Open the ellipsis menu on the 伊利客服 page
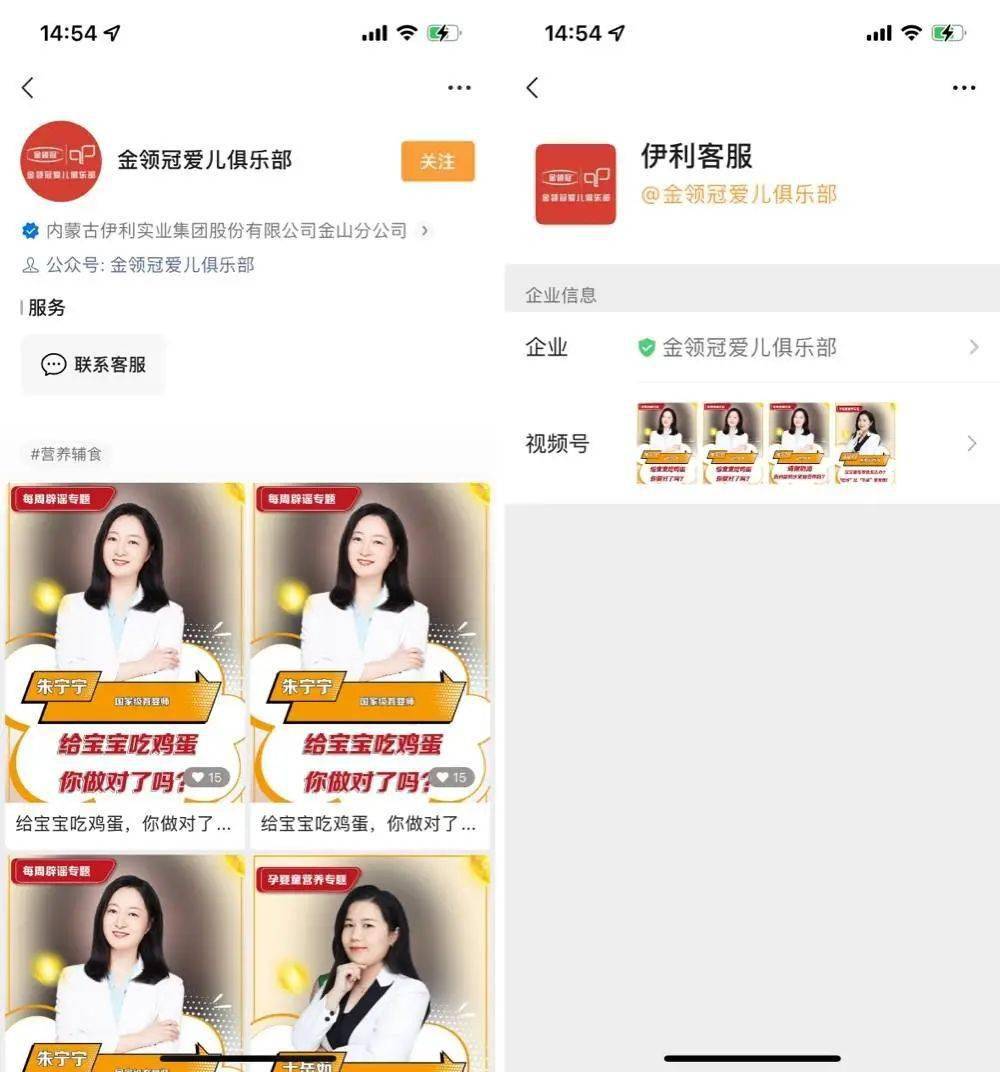 click(x=962, y=88)
